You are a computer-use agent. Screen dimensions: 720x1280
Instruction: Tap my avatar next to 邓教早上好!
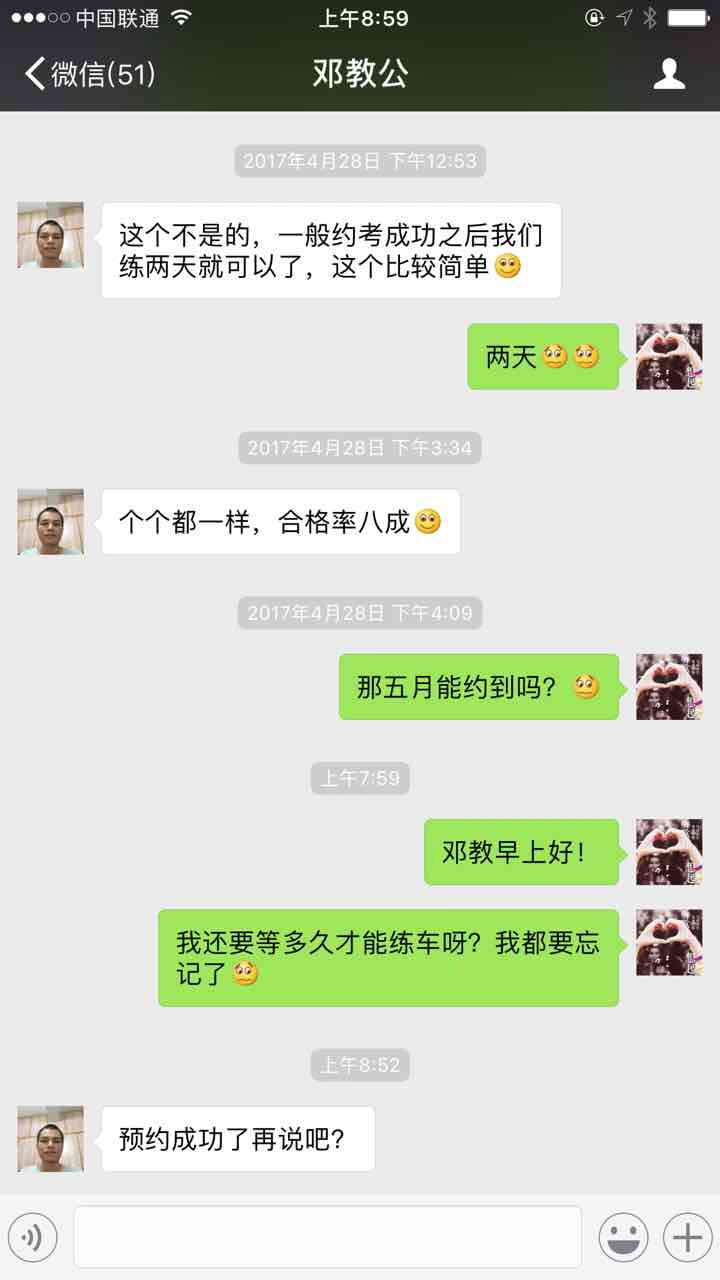tap(669, 852)
